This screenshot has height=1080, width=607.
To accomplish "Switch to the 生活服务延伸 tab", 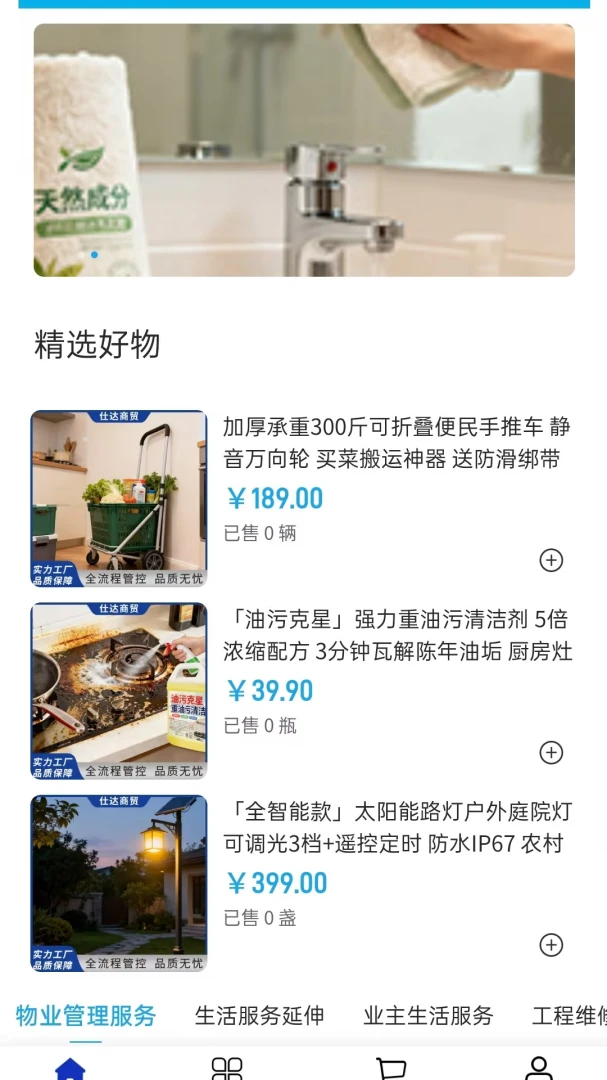I will pyautogui.click(x=259, y=1016).
